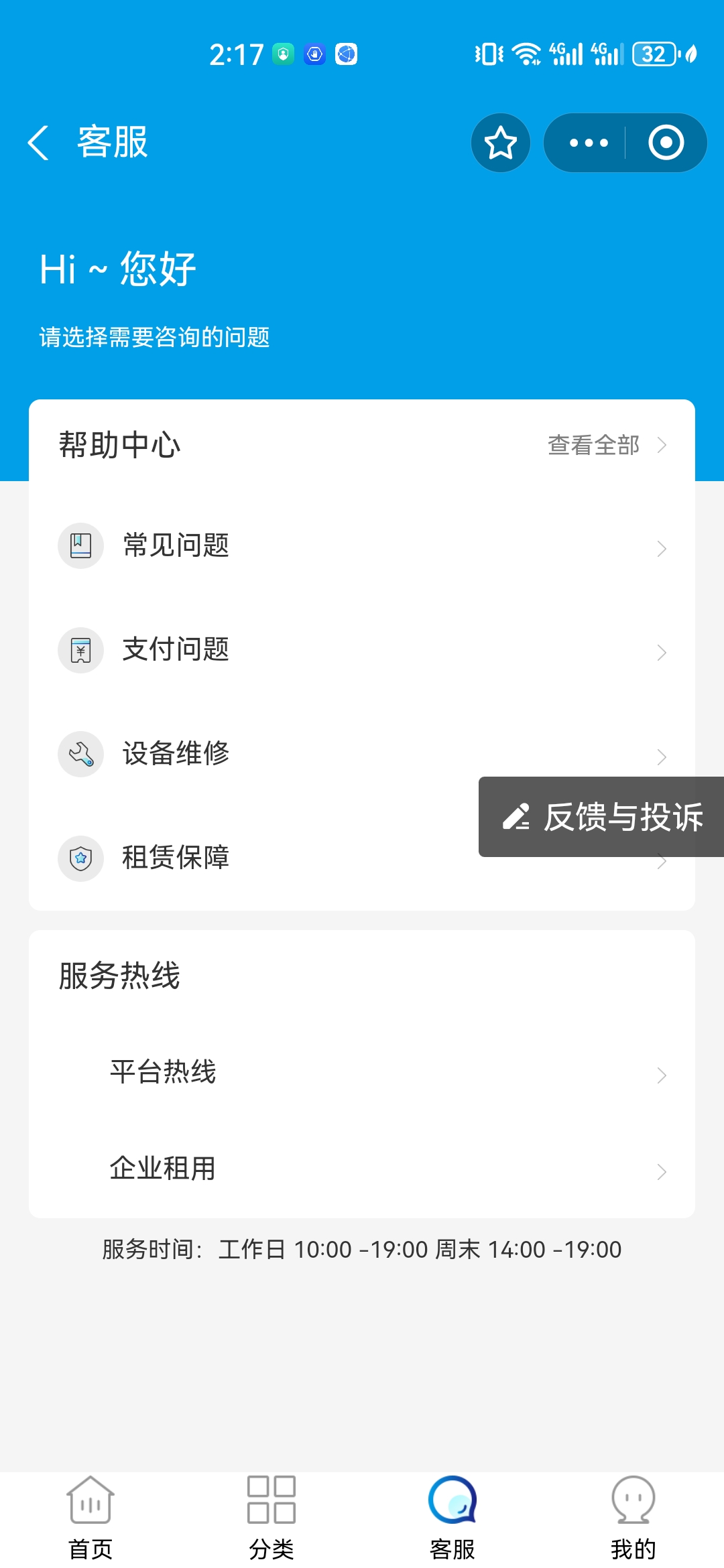Close the mini program with the circle icon
The image size is (724, 1568).
(666, 143)
